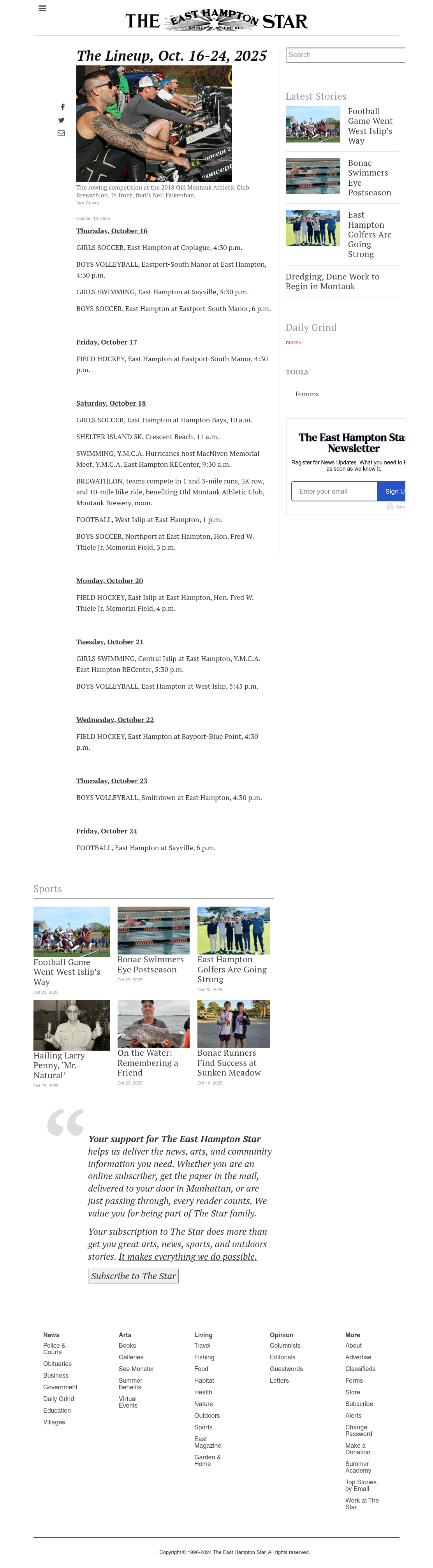Tap the Subscribe to The Star button
Screen dimensions: 433x1568
tap(134, 1276)
